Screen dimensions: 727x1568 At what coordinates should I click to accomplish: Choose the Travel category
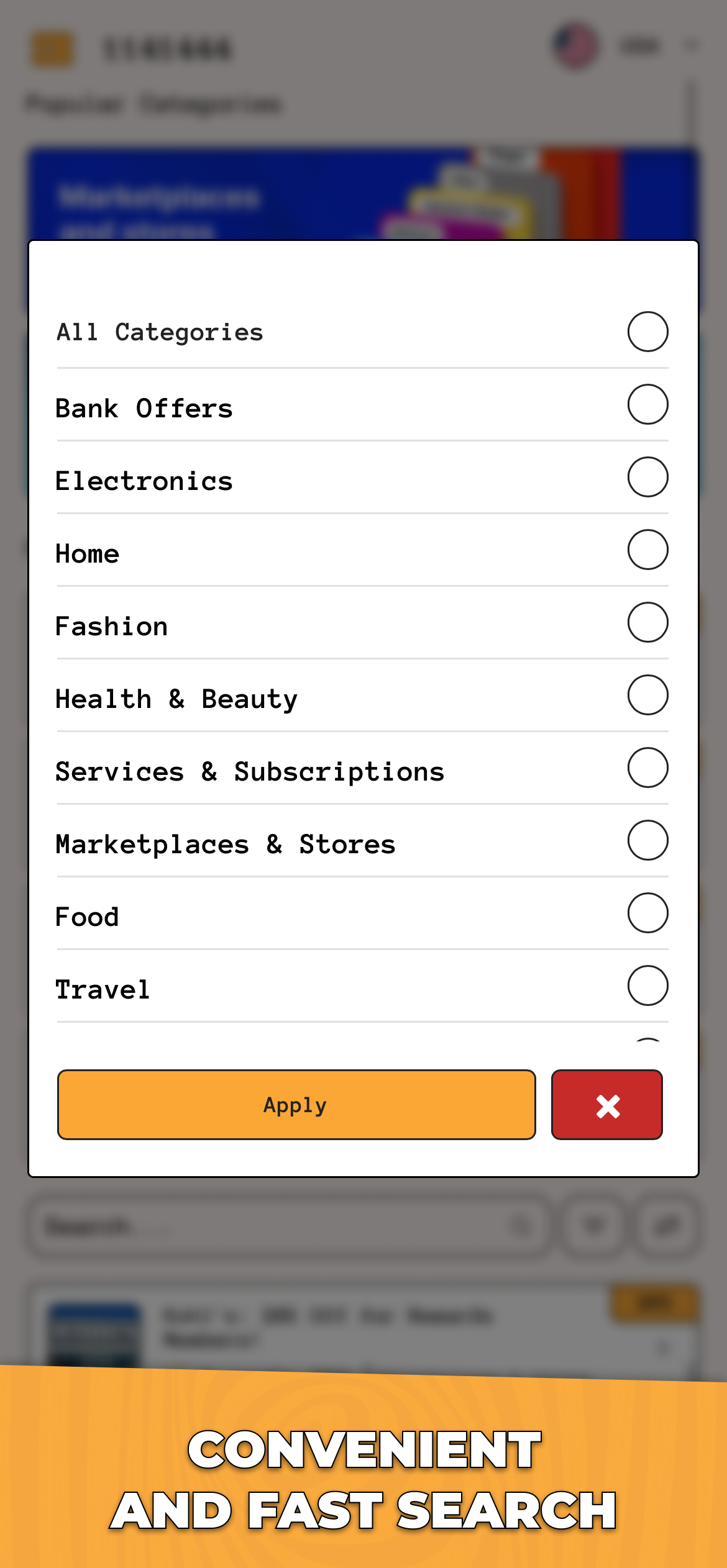click(x=647, y=986)
